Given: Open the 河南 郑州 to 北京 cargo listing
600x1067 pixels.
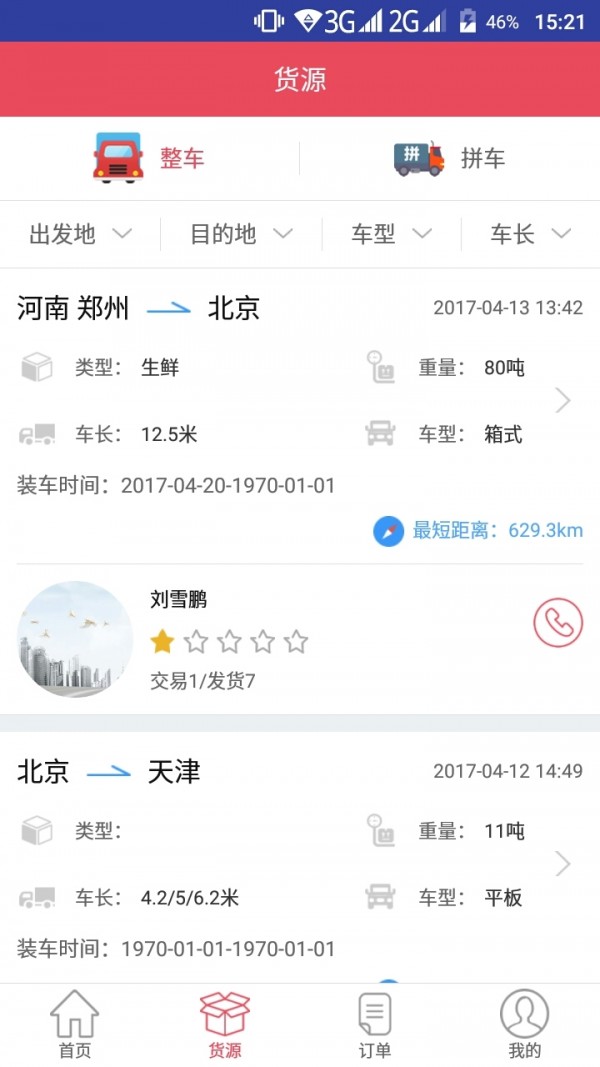Looking at the screenshot, I should click(300, 400).
